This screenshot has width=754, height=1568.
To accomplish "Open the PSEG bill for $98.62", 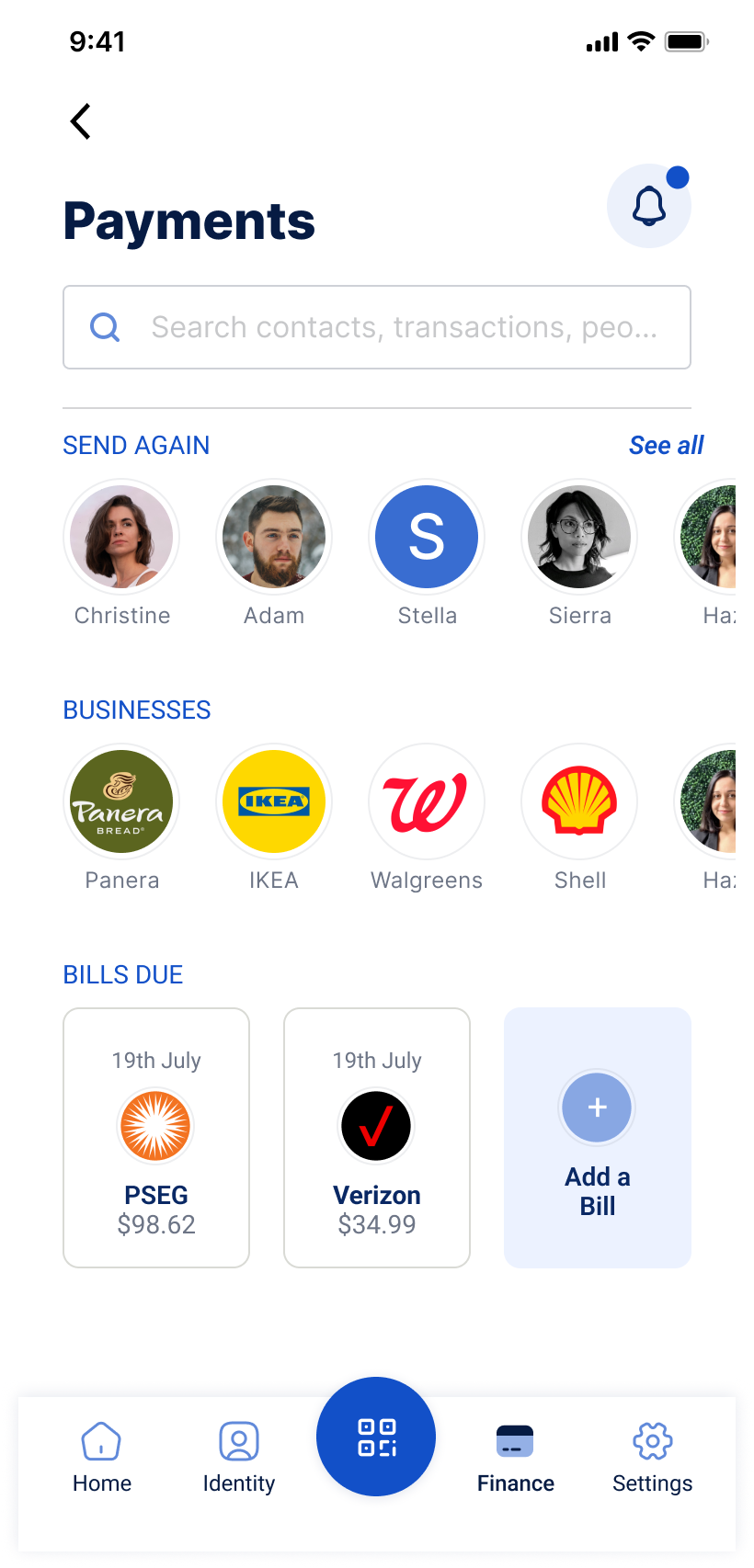I will click(x=156, y=1138).
